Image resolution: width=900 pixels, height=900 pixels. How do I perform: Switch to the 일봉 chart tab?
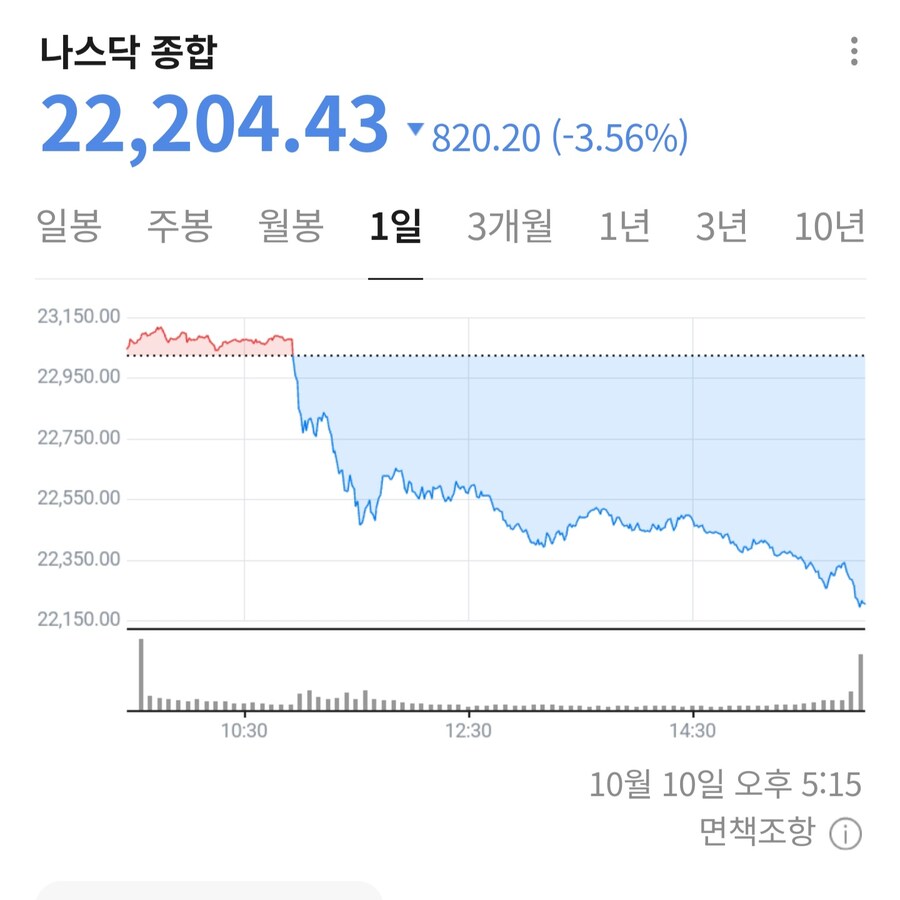pos(69,227)
